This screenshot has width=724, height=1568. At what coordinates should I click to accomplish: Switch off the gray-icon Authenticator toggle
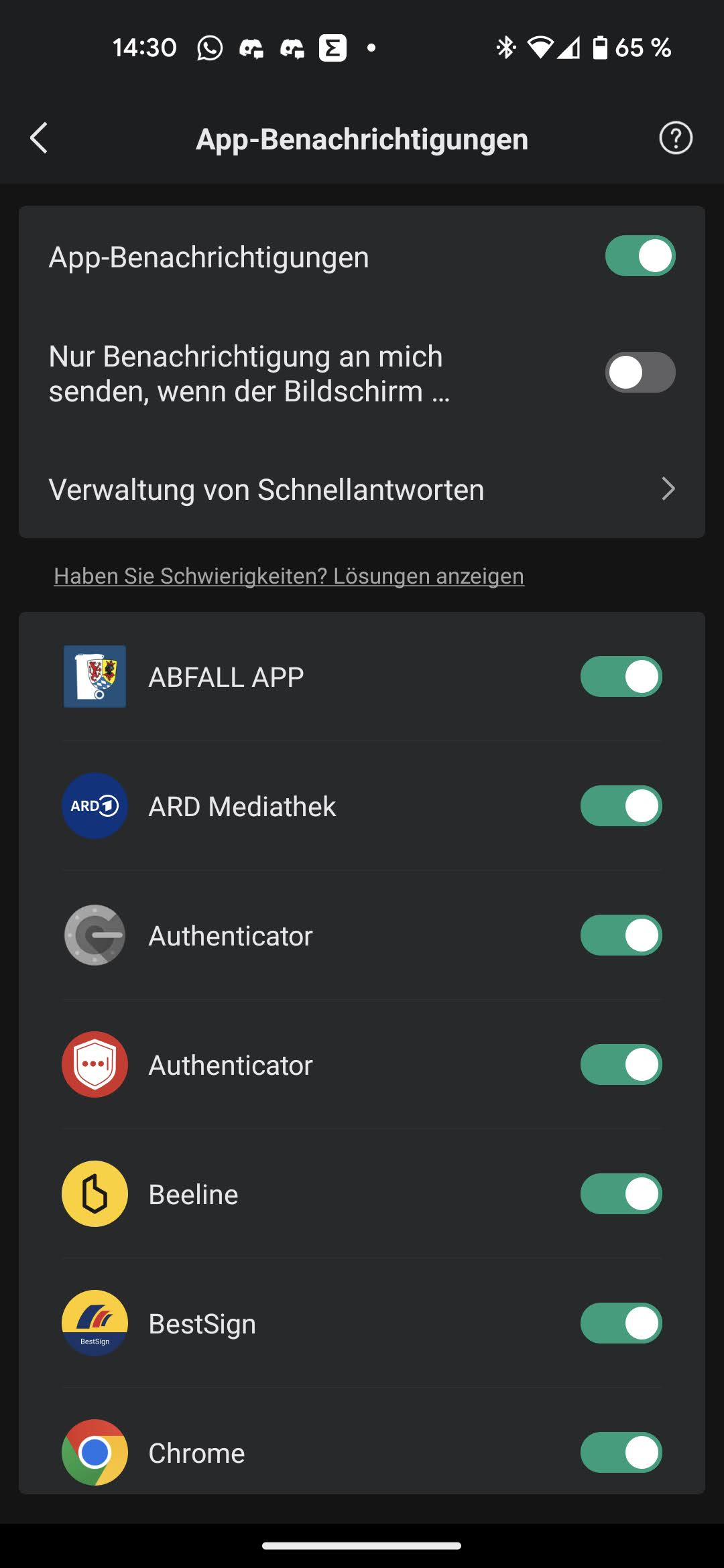621,935
